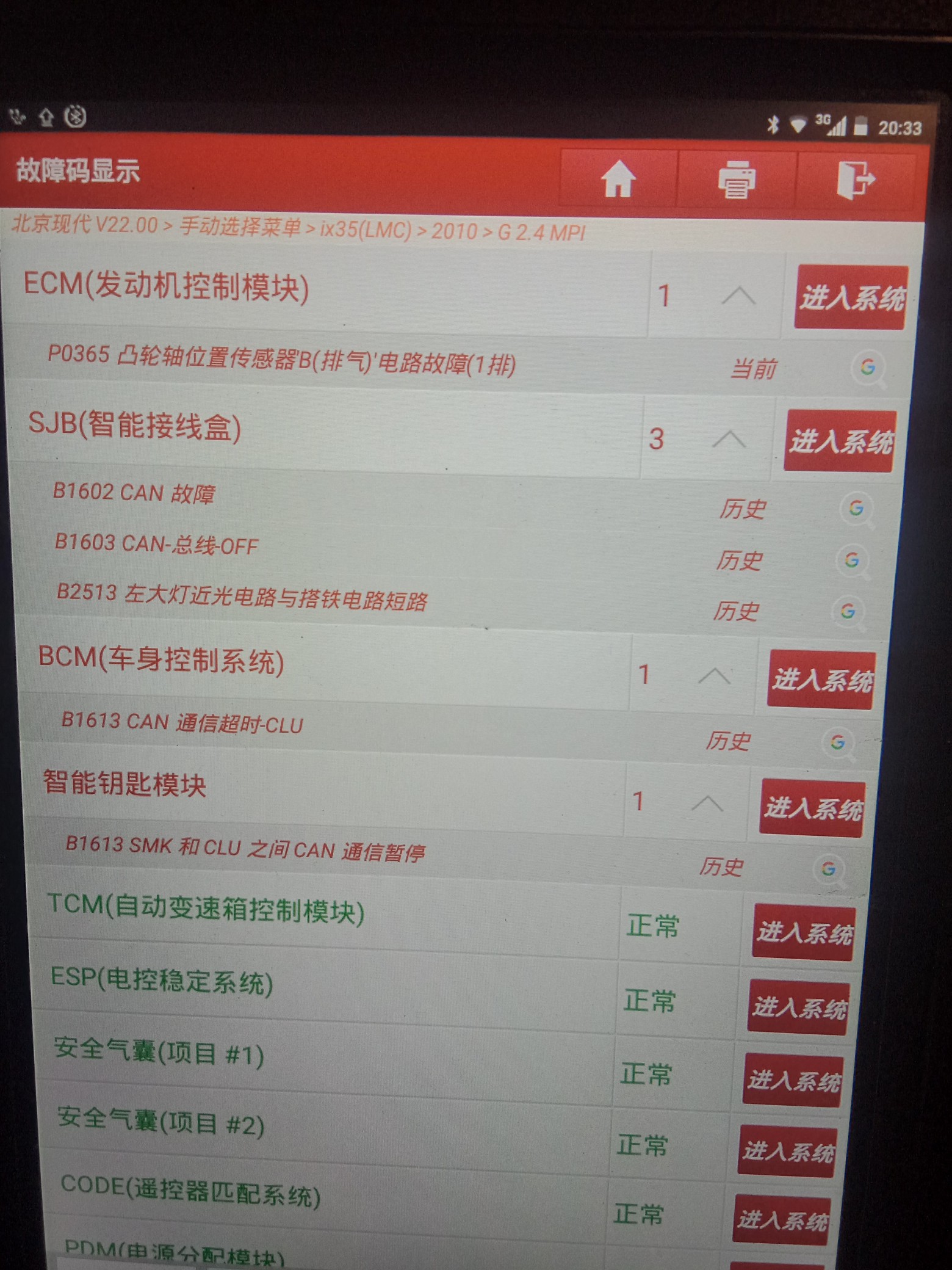Screen dimensions: 952x1270
Task: Print the fault code report
Action: tap(736, 180)
